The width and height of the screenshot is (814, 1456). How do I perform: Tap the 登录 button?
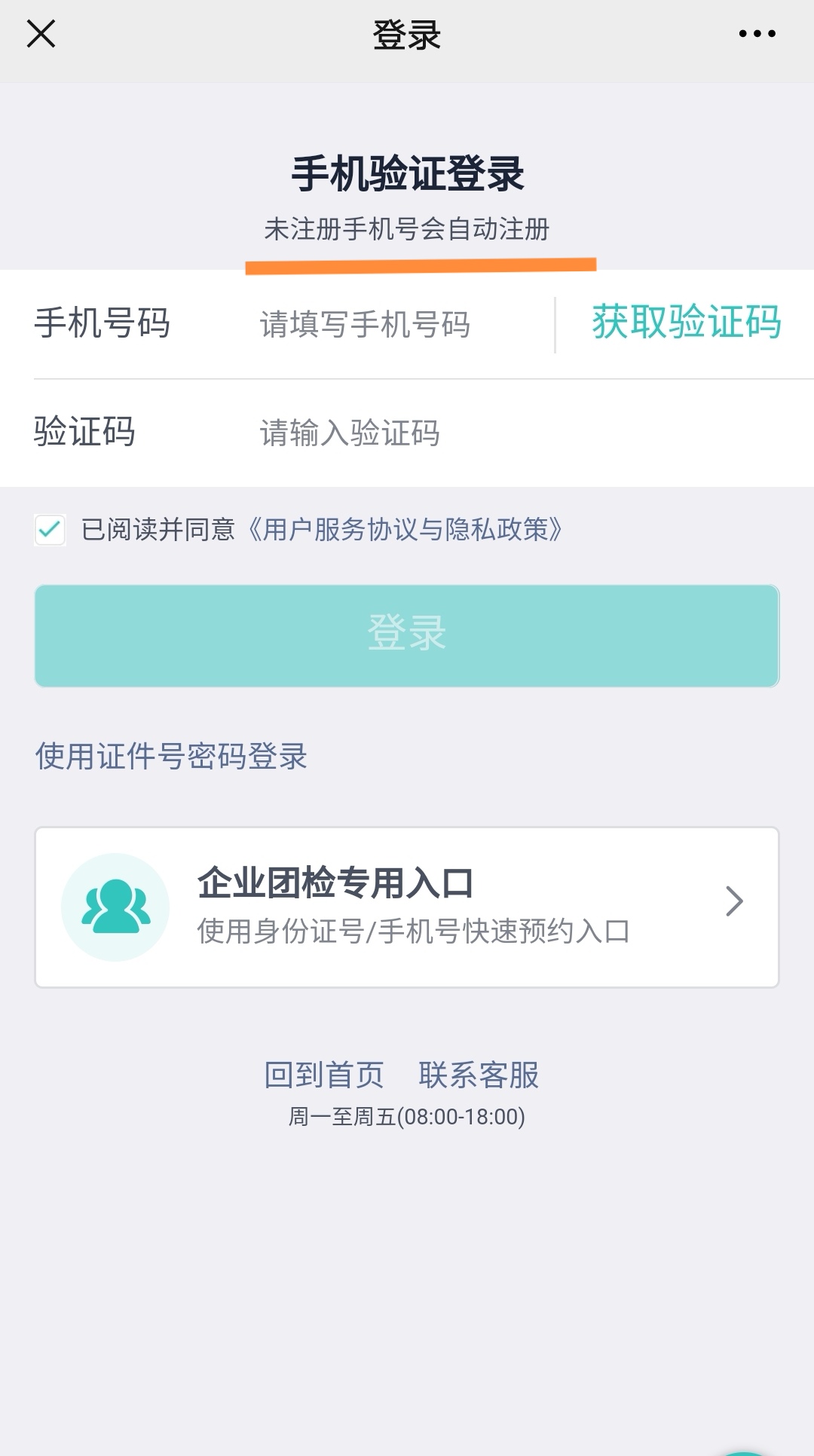[x=407, y=635]
